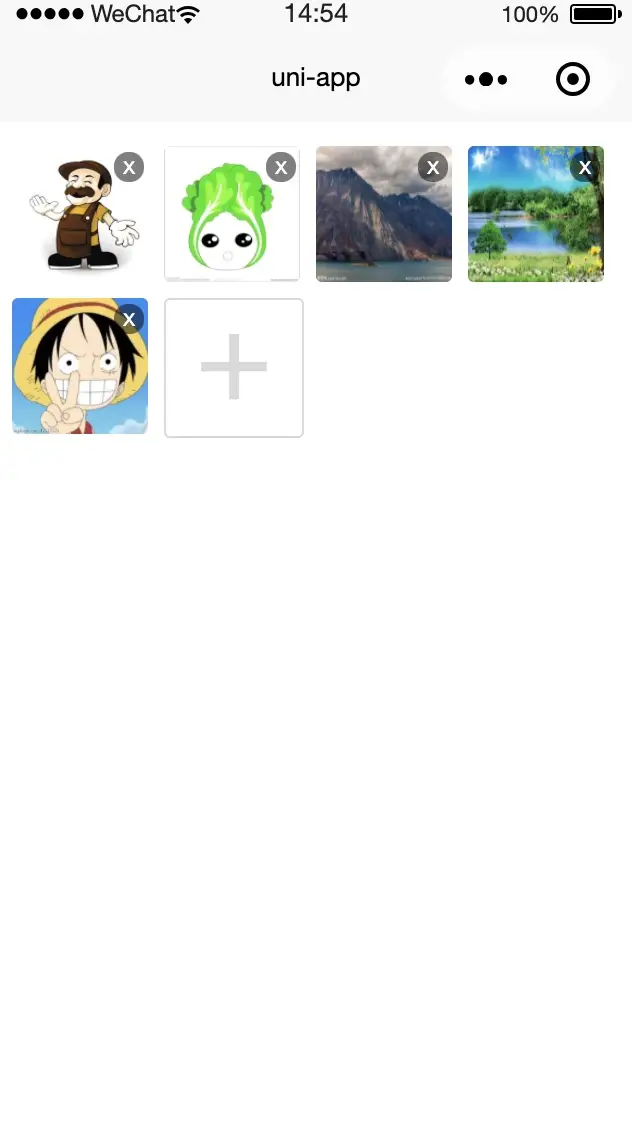The image size is (632, 1130).
Task: Close the mini program with the circle icon
Action: click(x=573, y=79)
